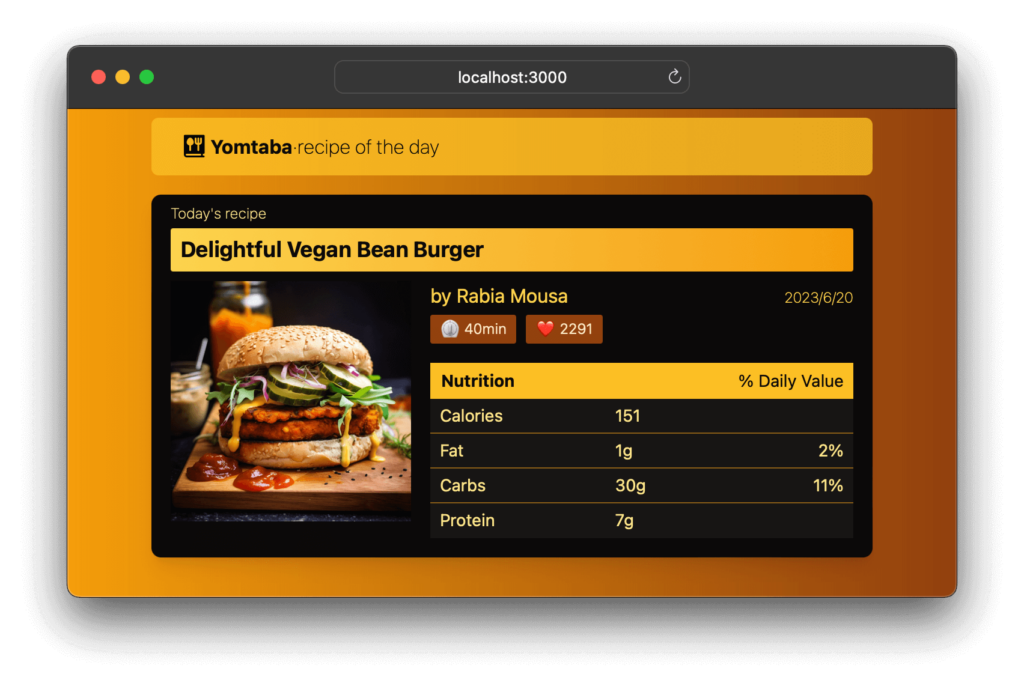Open the Yomtaba home link
Viewport: 1024px width, 686px height.
(x=240, y=147)
